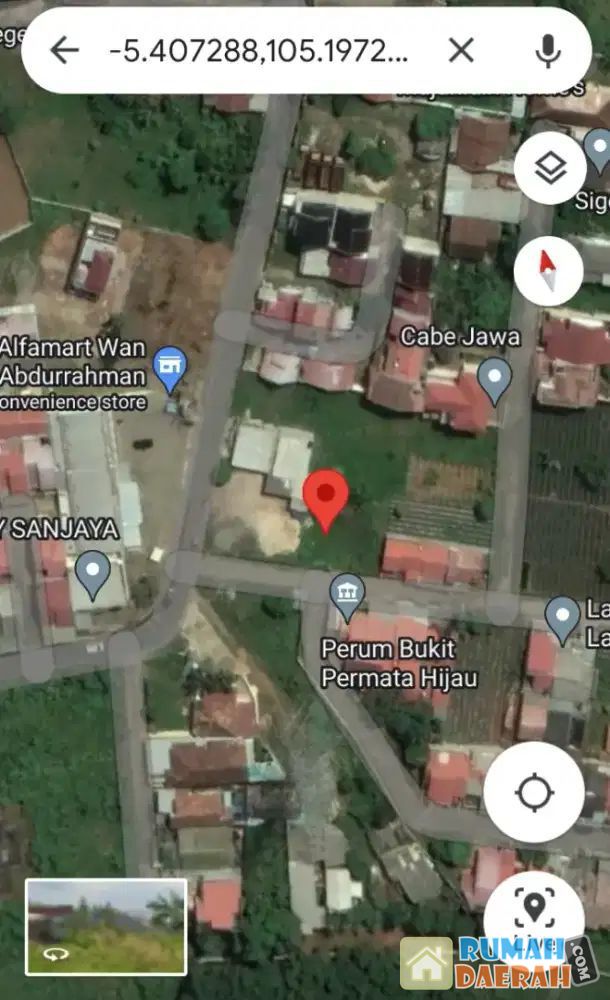
Task: View Perum Bukit Permata Hijau marker details
Action: click(x=347, y=588)
